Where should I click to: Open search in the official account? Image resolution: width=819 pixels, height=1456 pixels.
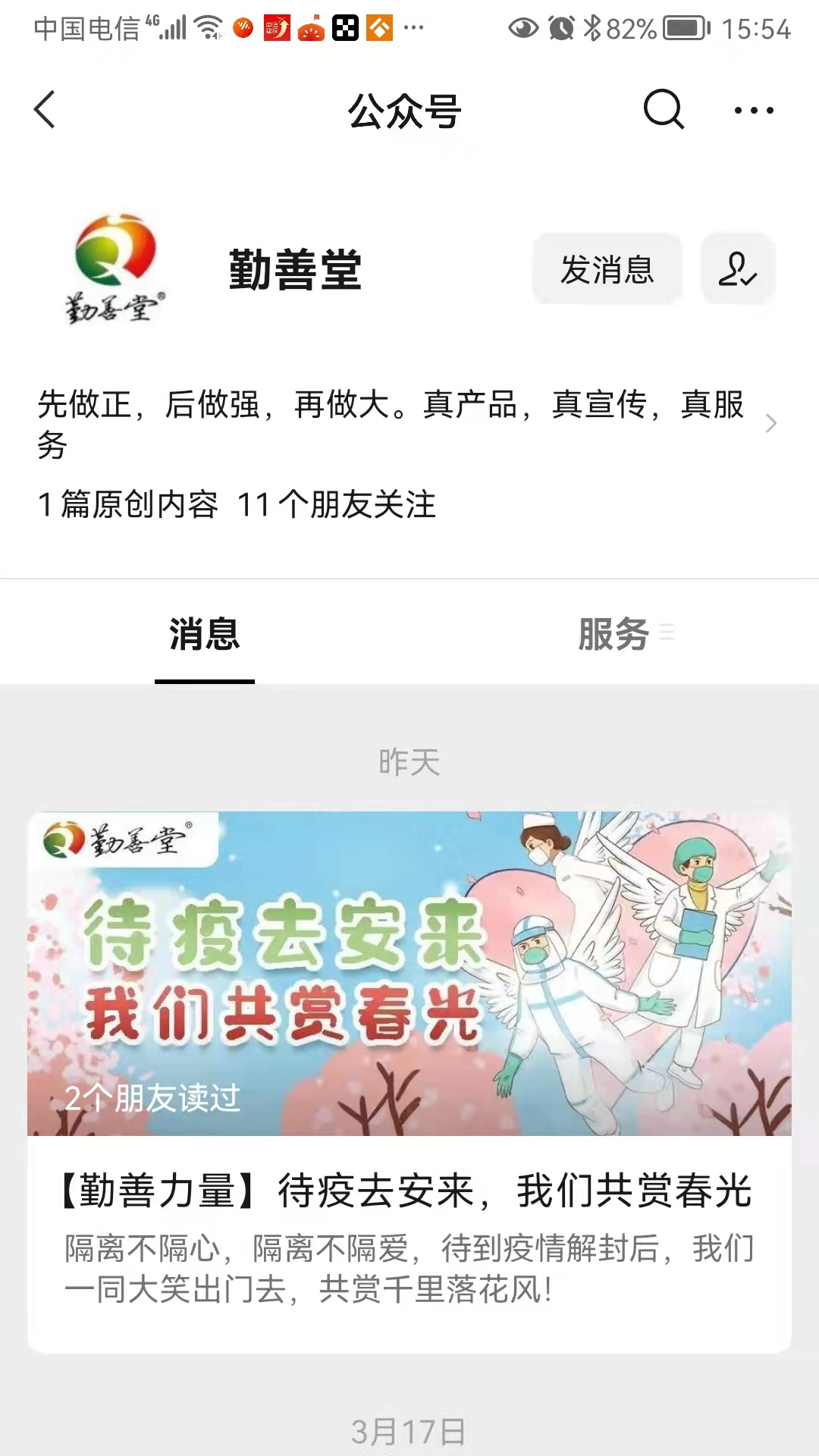click(x=664, y=110)
